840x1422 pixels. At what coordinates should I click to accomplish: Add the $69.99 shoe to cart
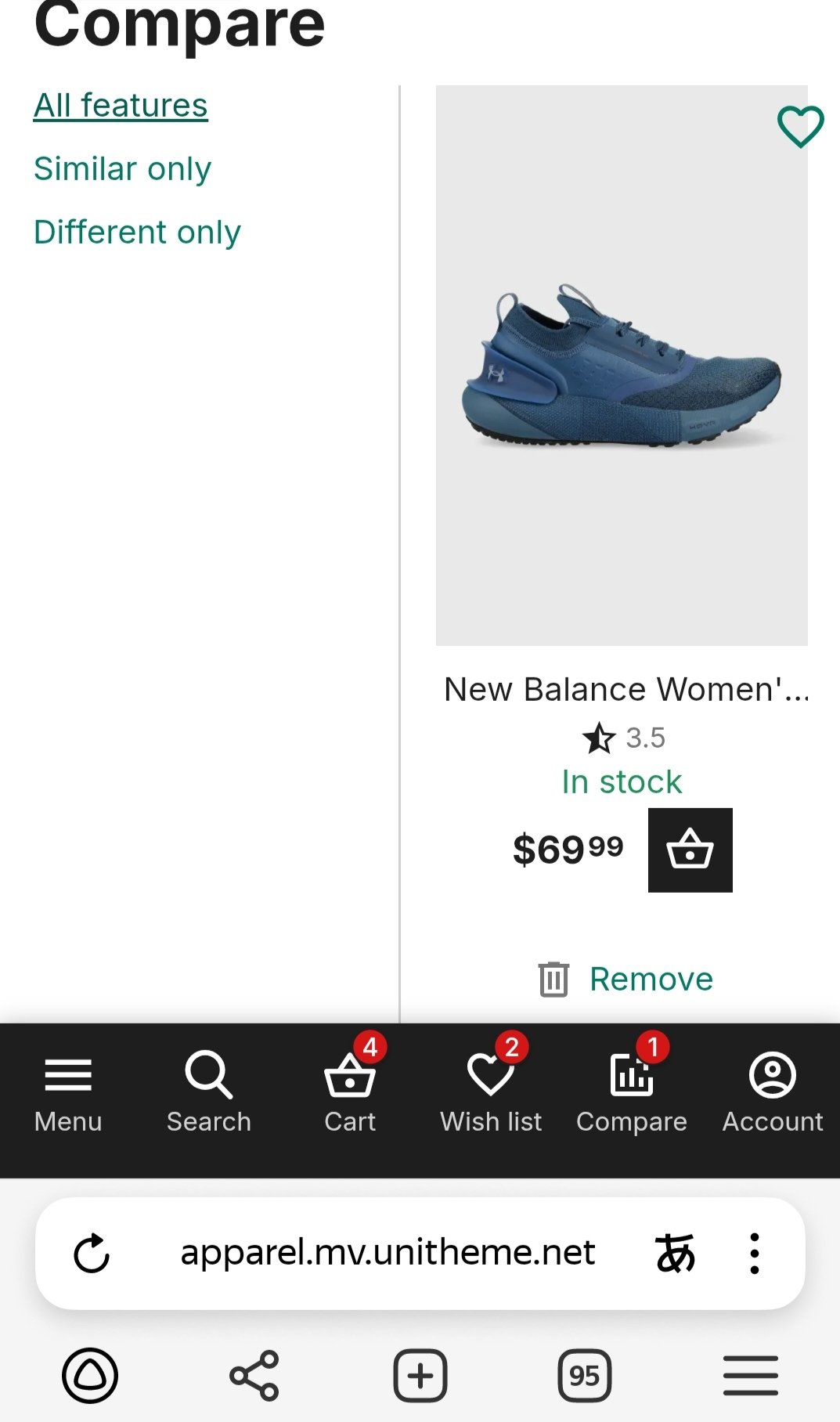pyautogui.click(x=690, y=850)
